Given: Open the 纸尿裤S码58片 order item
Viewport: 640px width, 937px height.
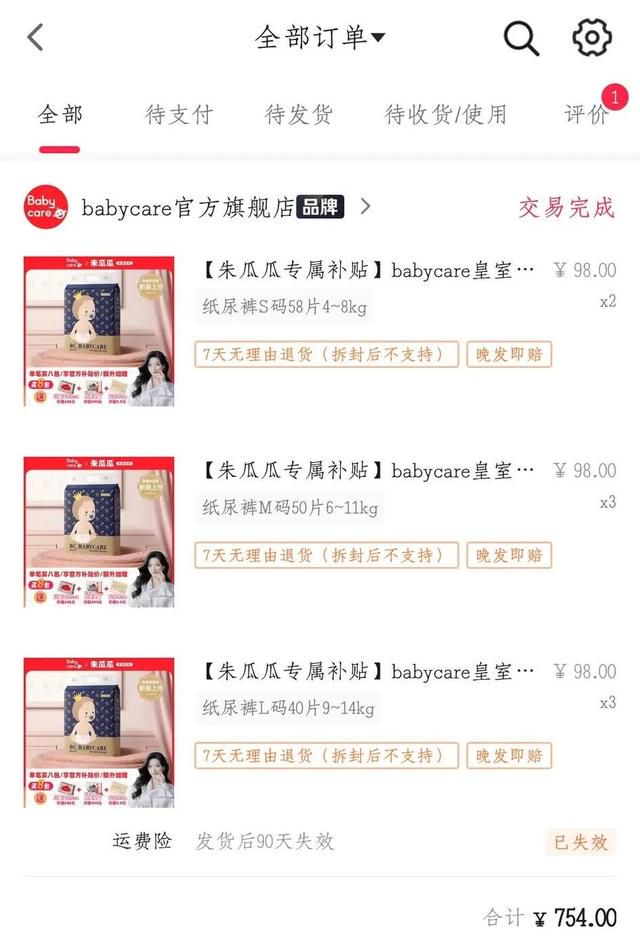Looking at the screenshot, I should pyautogui.click(x=285, y=306).
